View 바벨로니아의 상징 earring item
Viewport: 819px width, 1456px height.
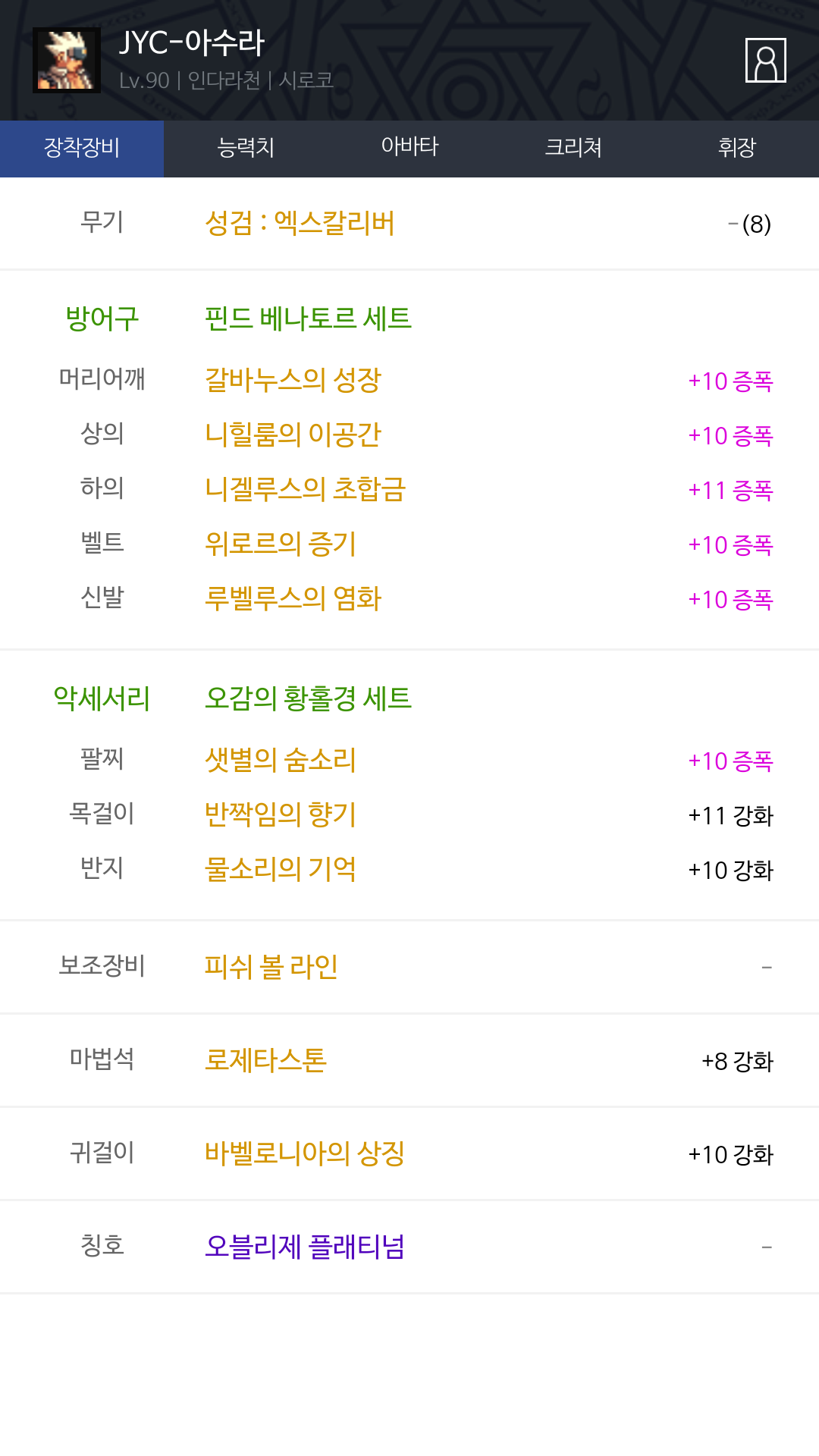(305, 1153)
